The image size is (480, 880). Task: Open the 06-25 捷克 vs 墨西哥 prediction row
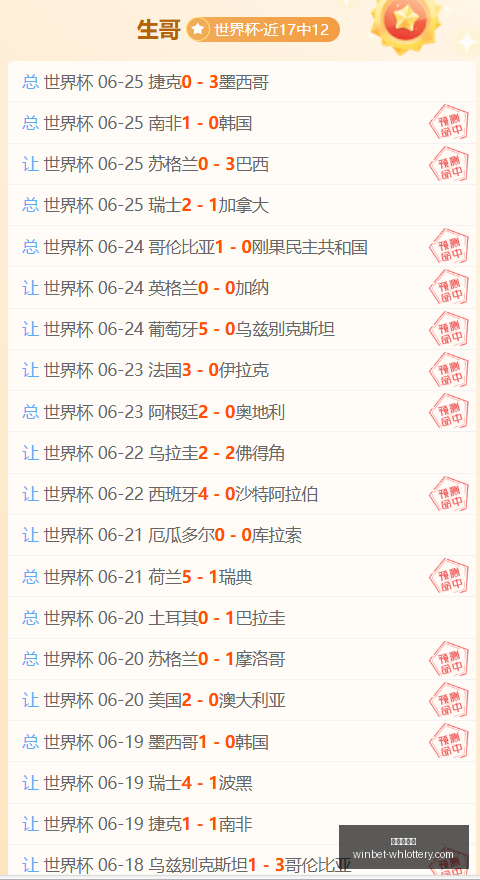tap(242, 82)
